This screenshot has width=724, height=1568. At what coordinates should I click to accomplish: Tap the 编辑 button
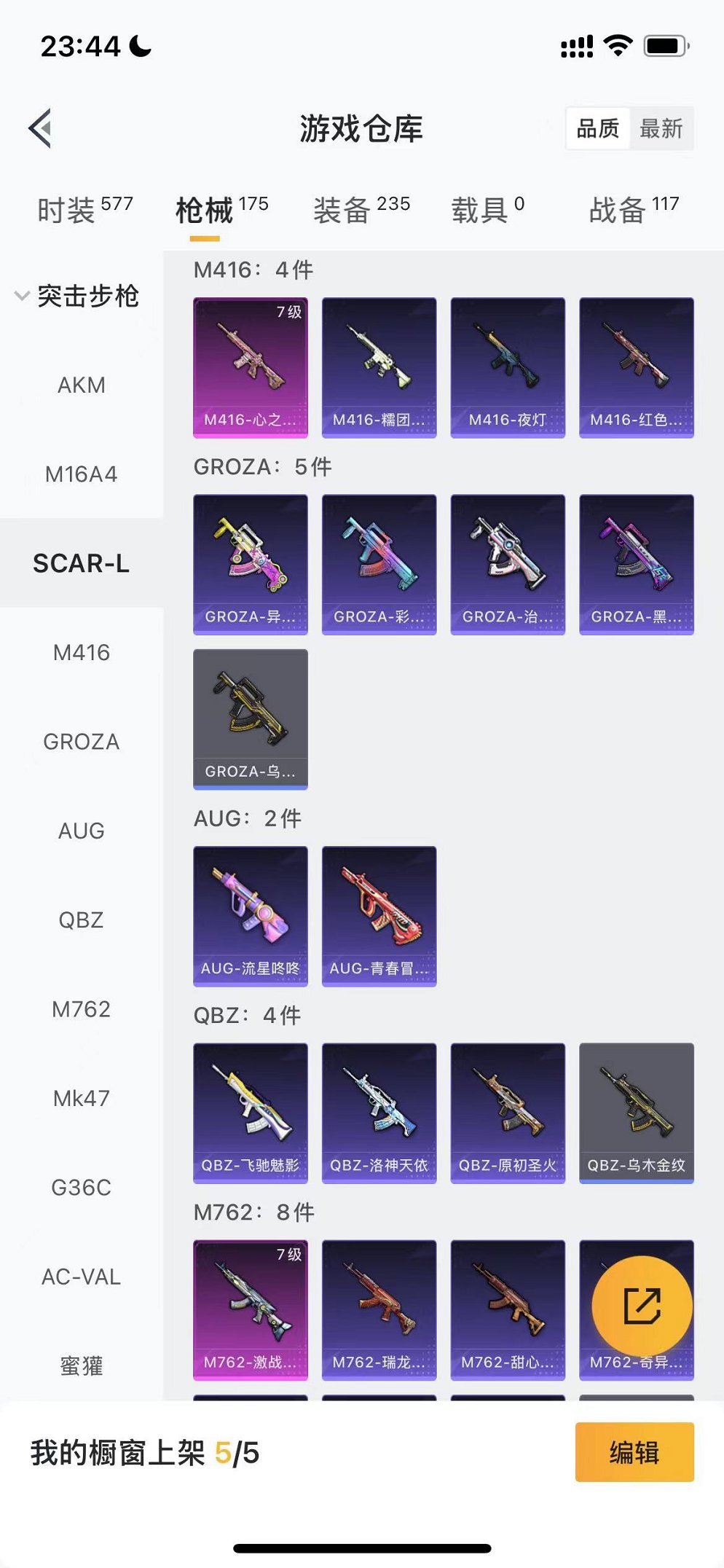coord(634,1451)
